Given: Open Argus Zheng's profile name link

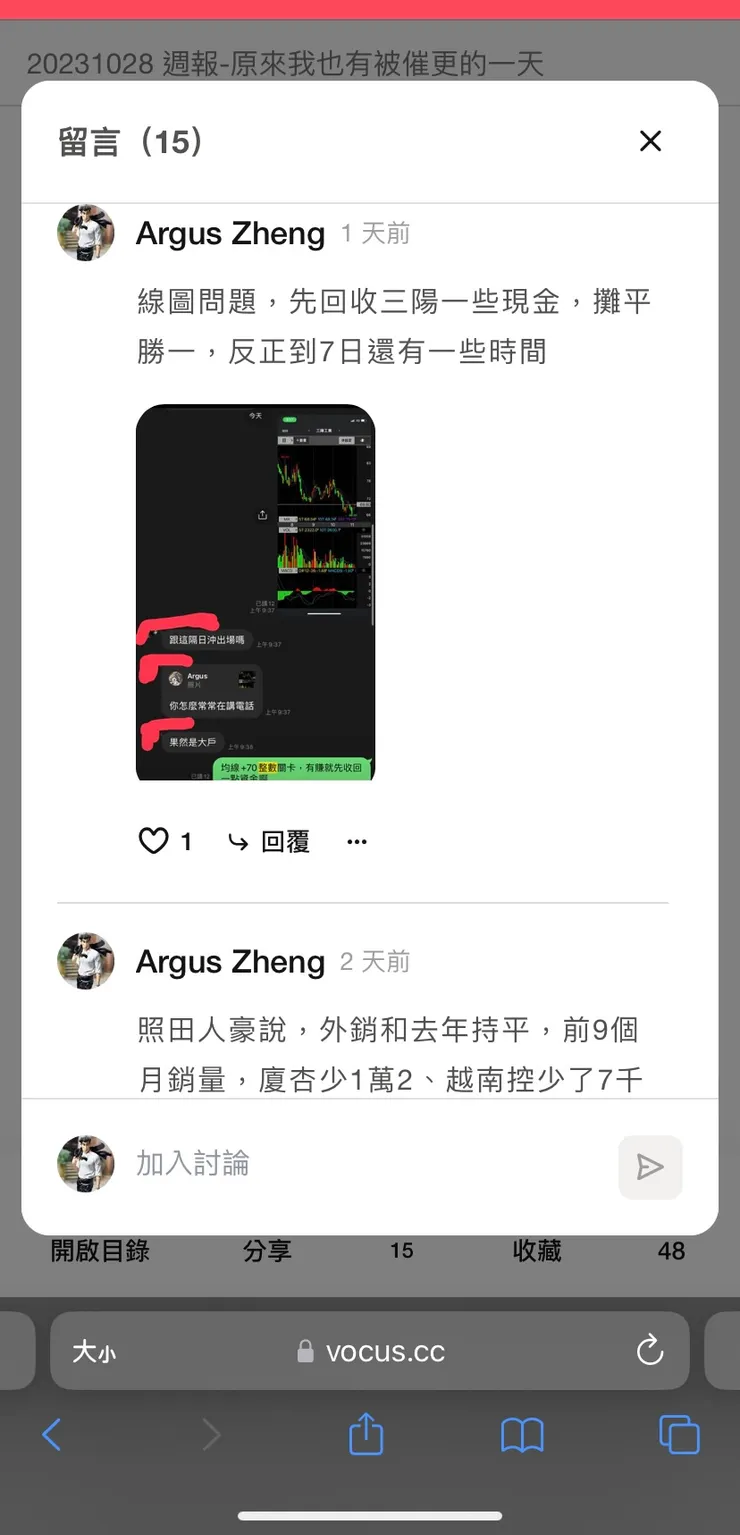Looking at the screenshot, I should point(230,232).
